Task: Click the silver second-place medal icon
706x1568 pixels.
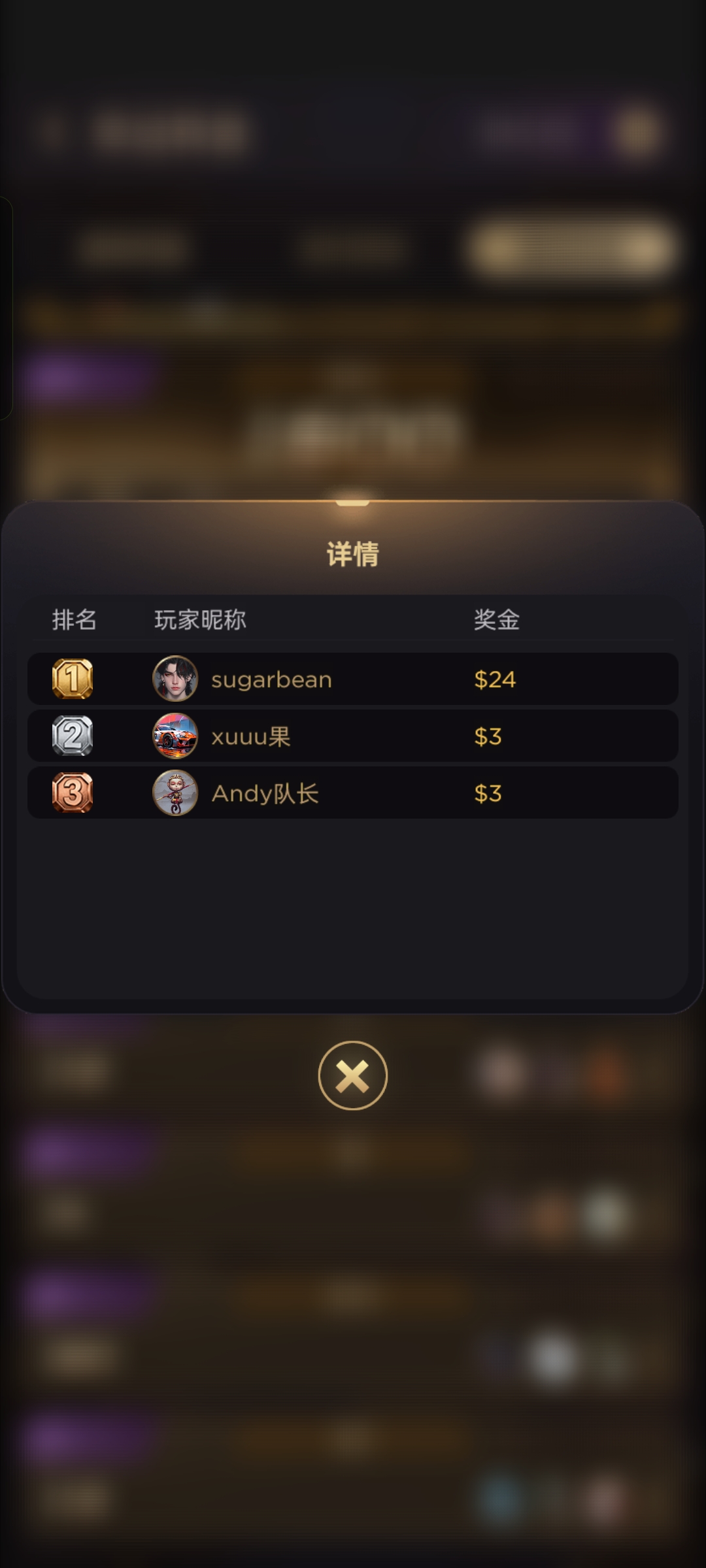Action: (73, 736)
